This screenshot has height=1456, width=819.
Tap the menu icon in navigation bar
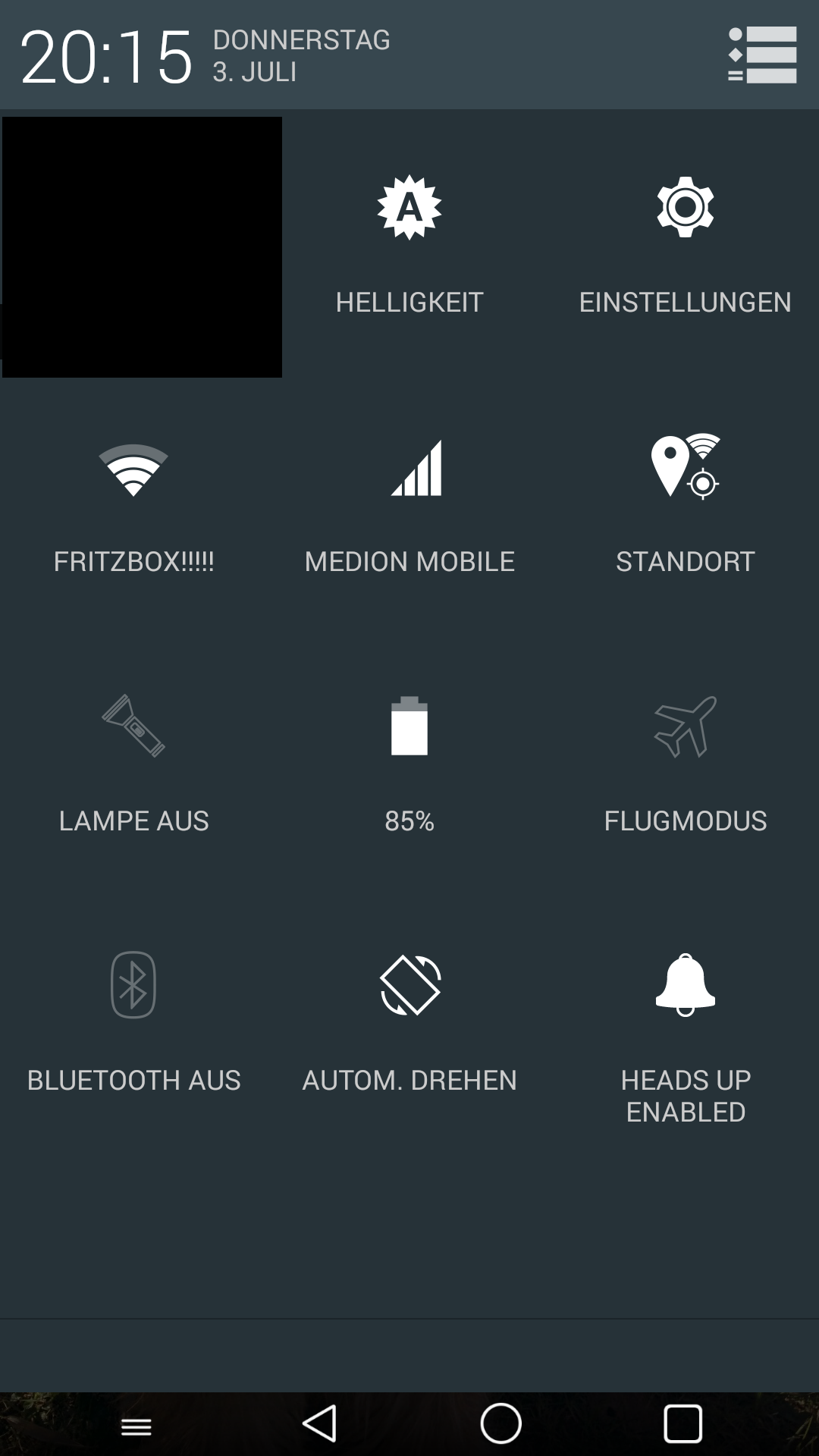point(136,1427)
